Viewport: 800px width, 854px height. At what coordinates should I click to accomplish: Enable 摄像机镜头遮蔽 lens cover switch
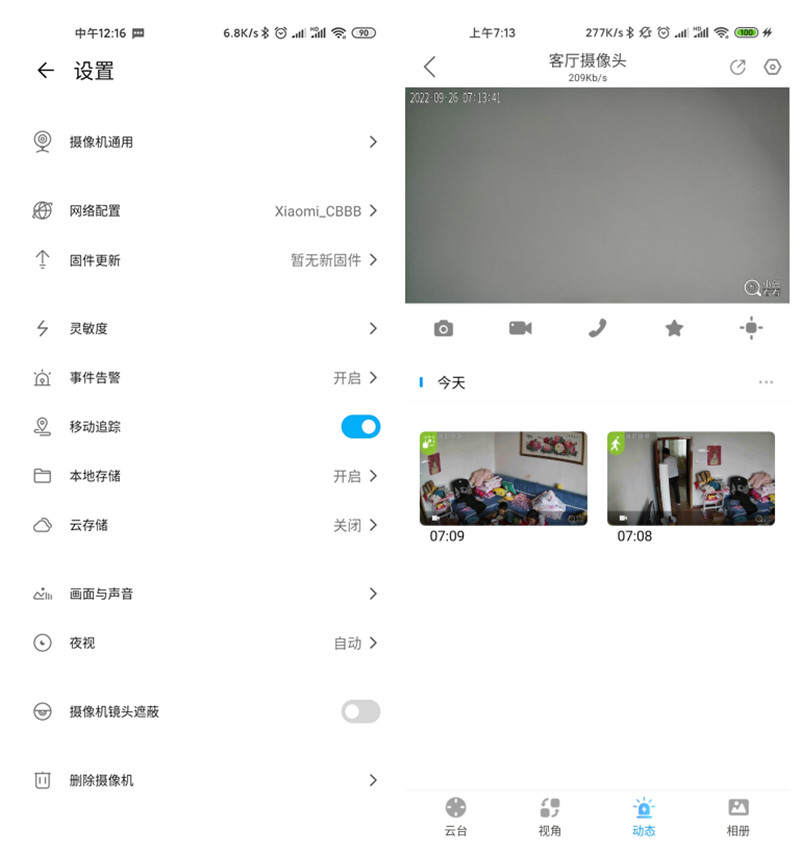click(359, 711)
